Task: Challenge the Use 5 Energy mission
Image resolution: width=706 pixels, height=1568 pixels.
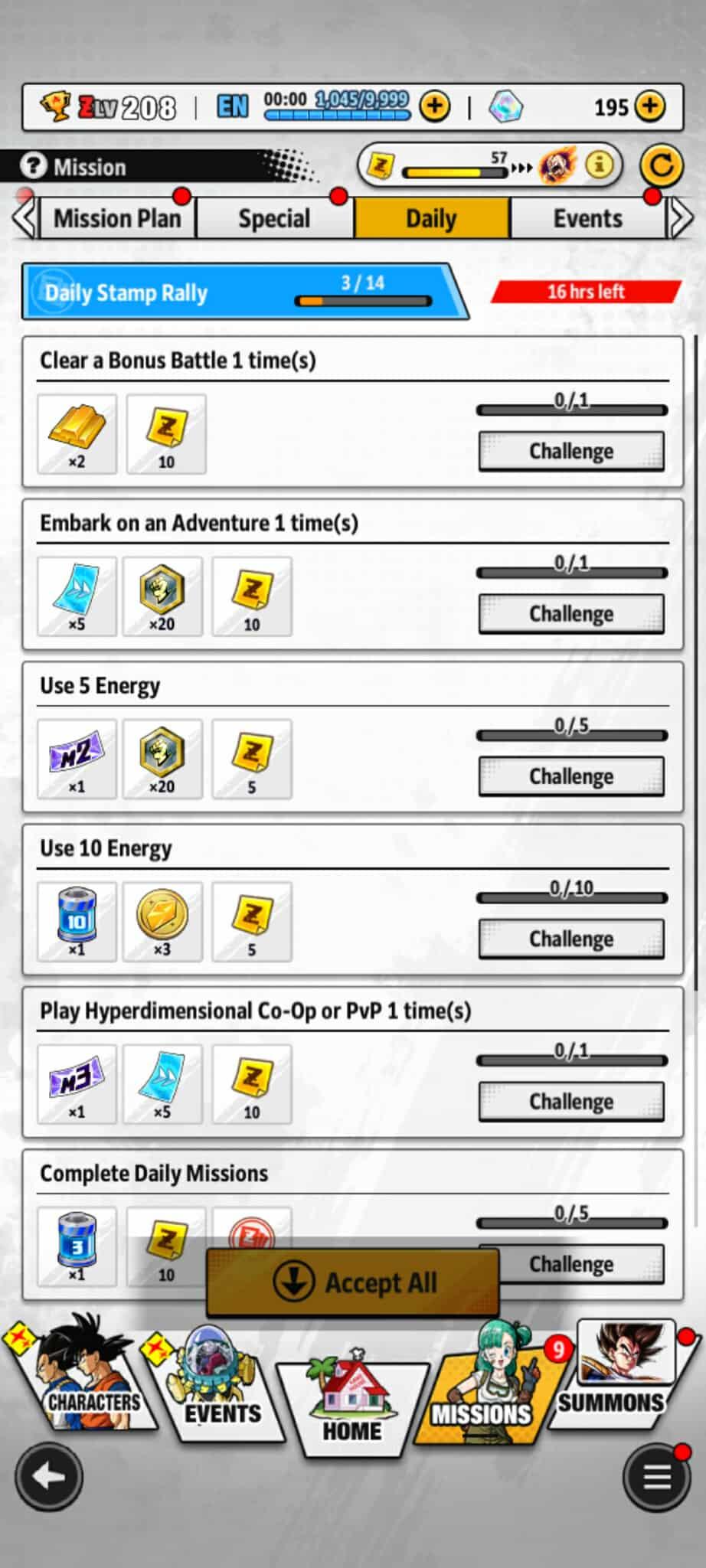Action: [x=571, y=776]
